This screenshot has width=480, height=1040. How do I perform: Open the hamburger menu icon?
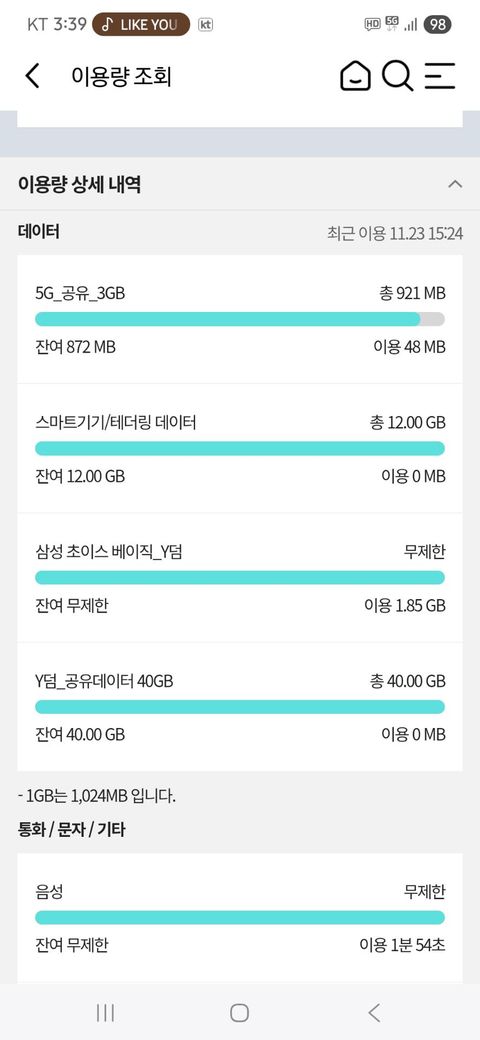coord(440,76)
